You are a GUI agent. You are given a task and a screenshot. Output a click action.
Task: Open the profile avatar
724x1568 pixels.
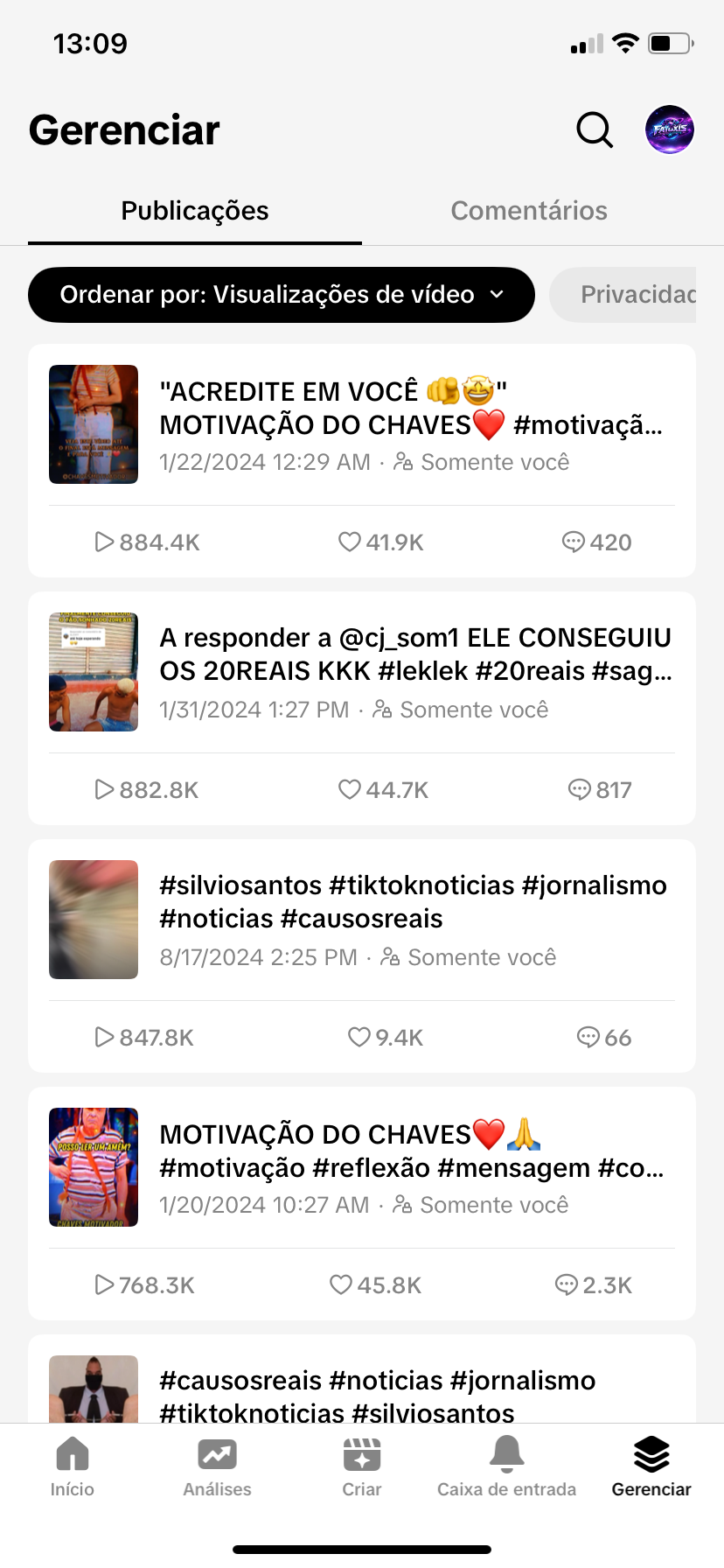(x=670, y=129)
